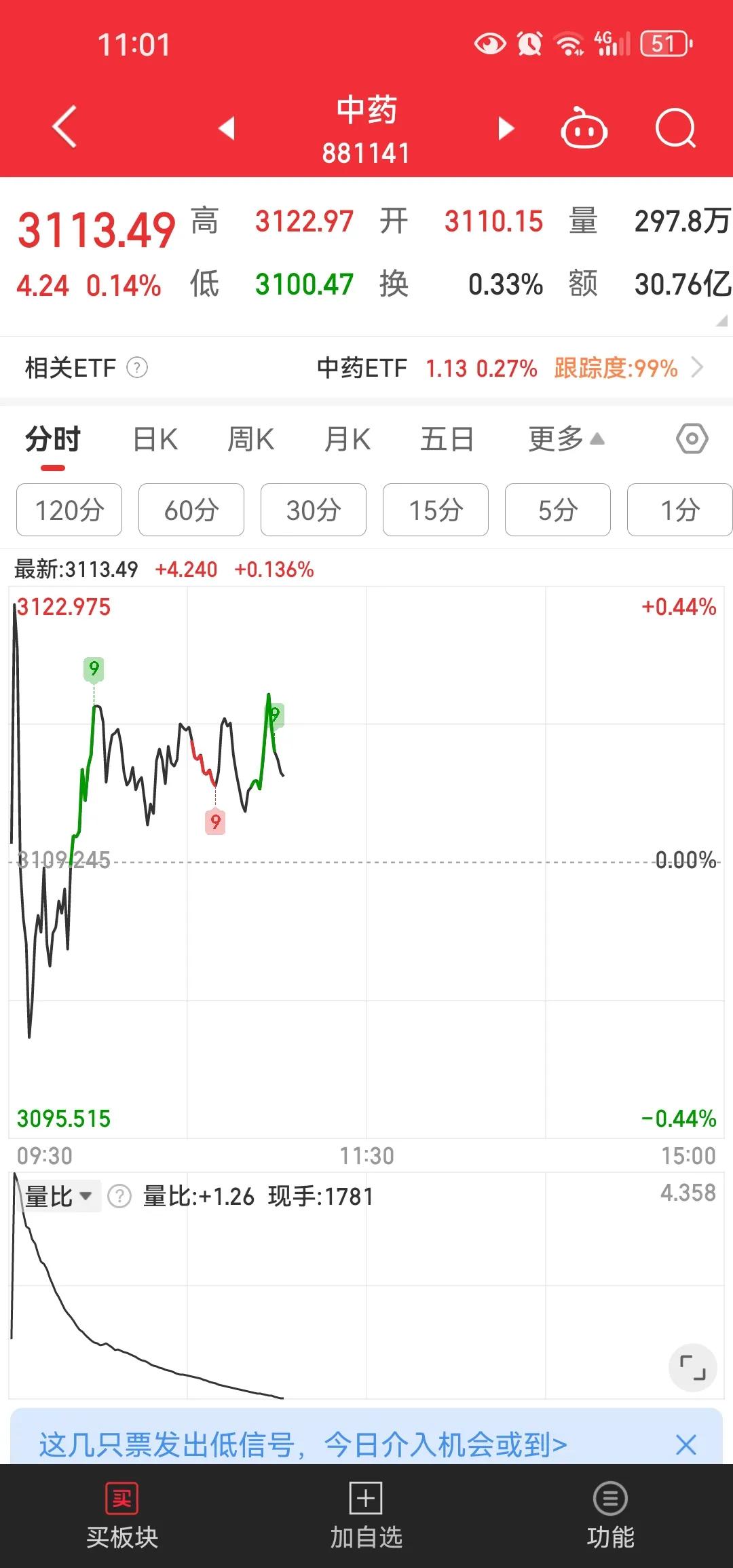Open the search icon
This screenshot has height=1568, width=733.
point(675,128)
